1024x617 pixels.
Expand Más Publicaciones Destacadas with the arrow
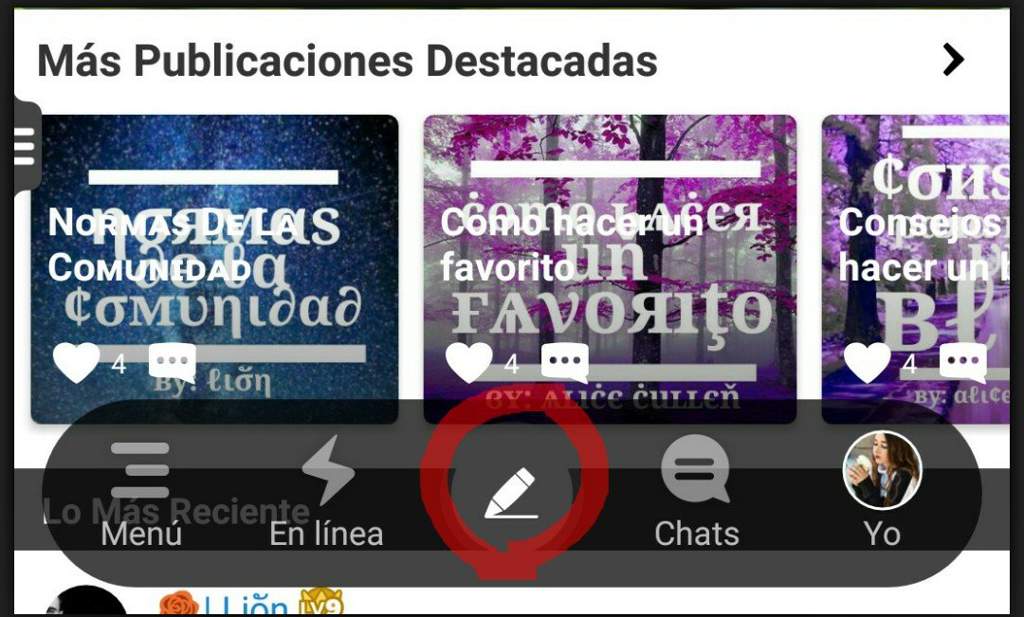(953, 60)
